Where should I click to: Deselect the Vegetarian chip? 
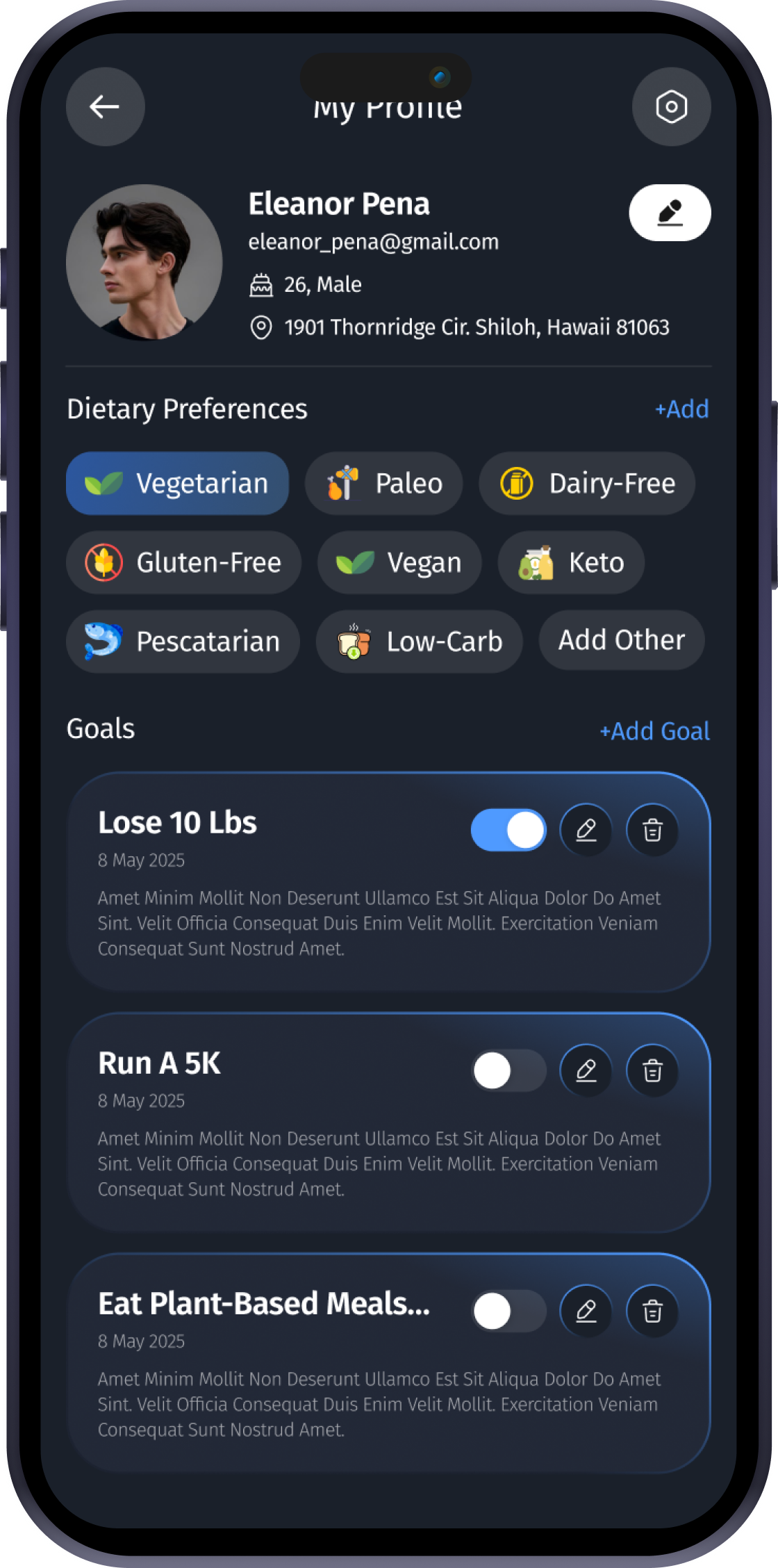tap(177, 484)
